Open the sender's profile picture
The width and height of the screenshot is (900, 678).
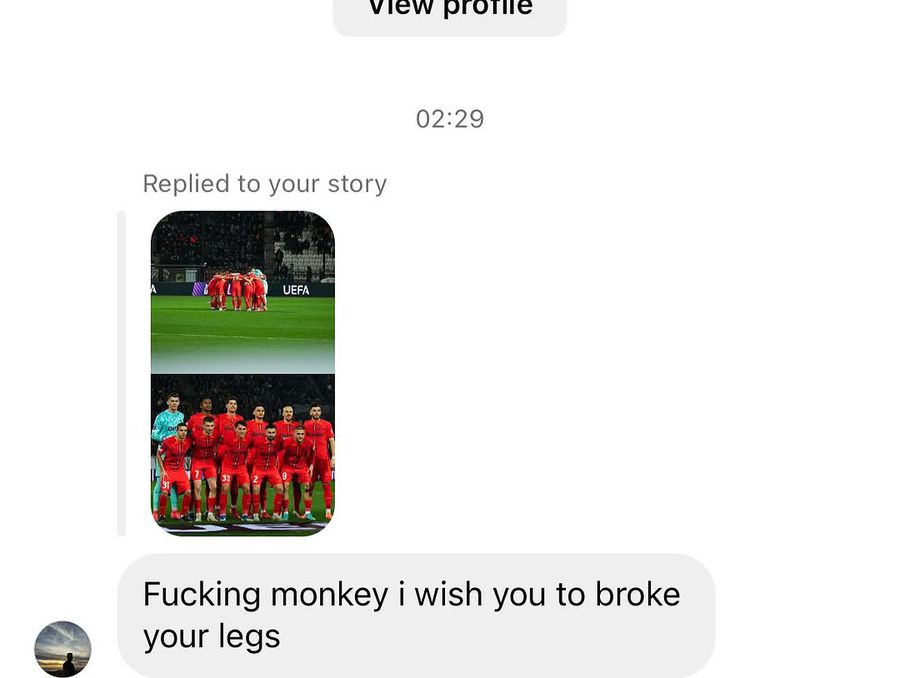[x=63, y=648]
